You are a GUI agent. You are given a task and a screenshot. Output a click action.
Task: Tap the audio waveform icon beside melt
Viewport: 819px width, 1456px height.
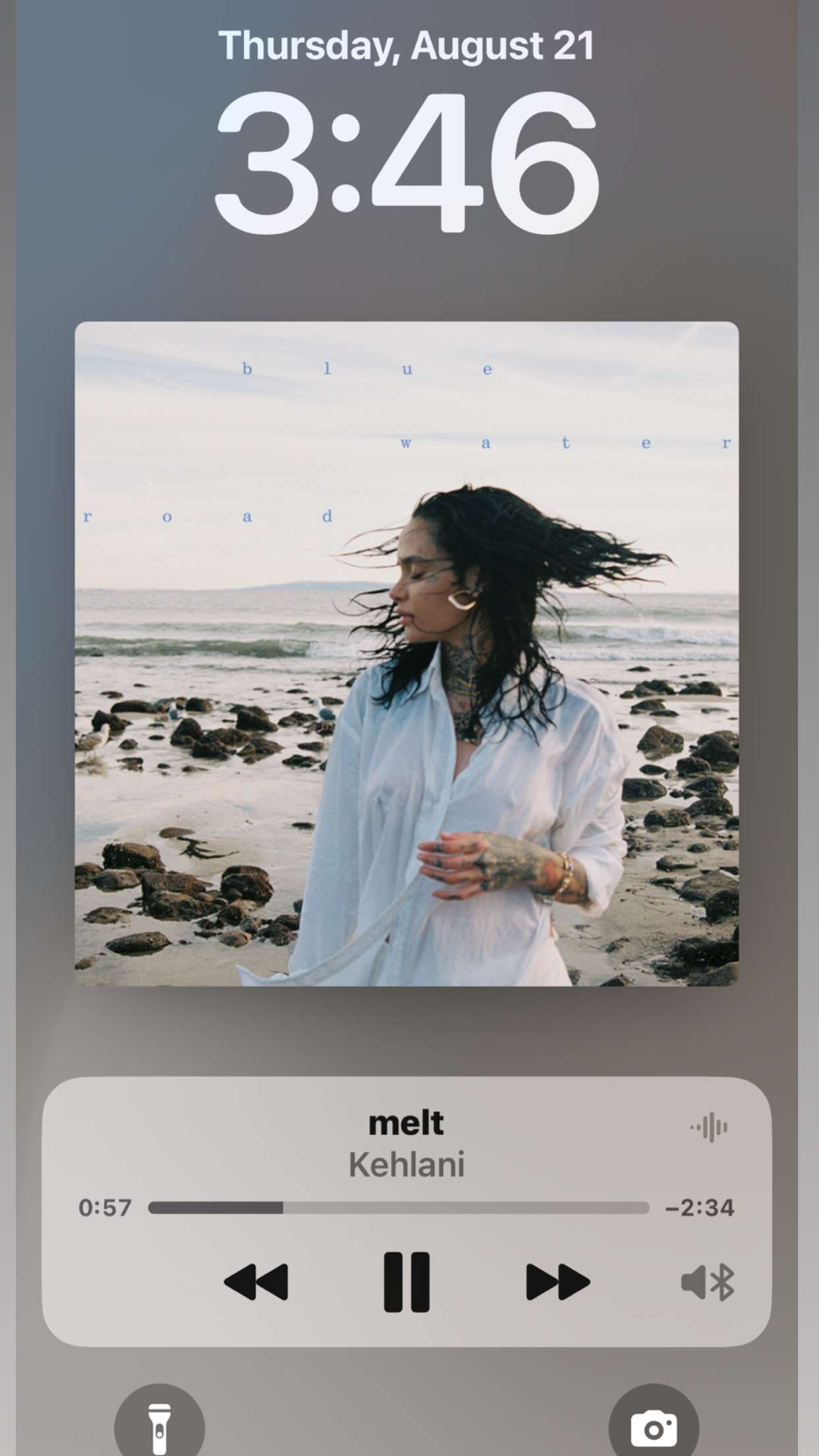[x=709, y=1127]
